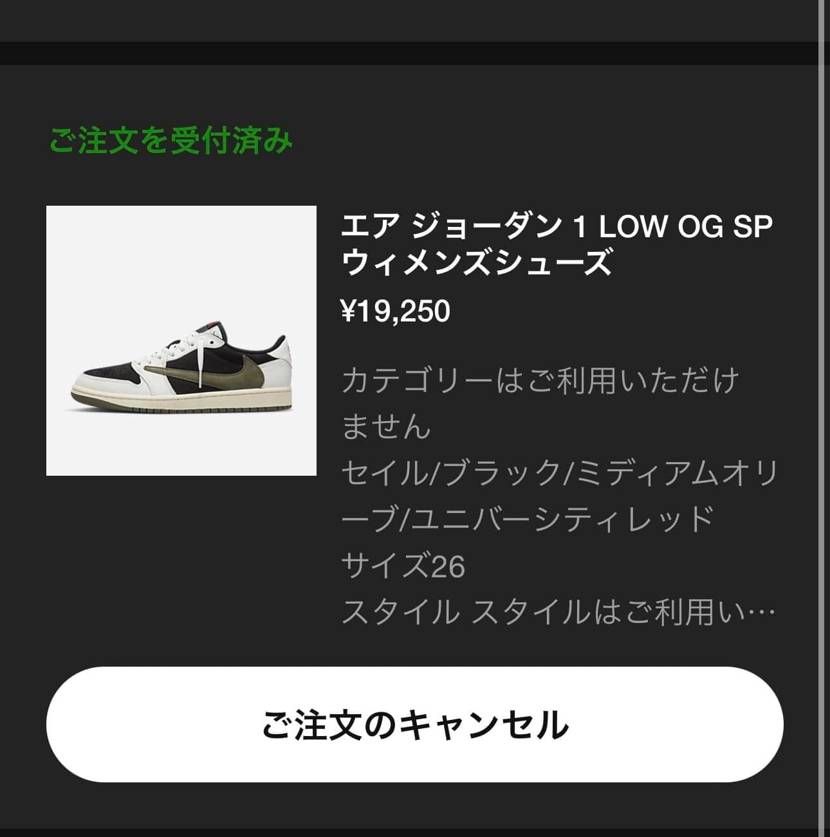
Task: Select the ウィメンズシューズ product subtitle
Action: coord(470,260)
